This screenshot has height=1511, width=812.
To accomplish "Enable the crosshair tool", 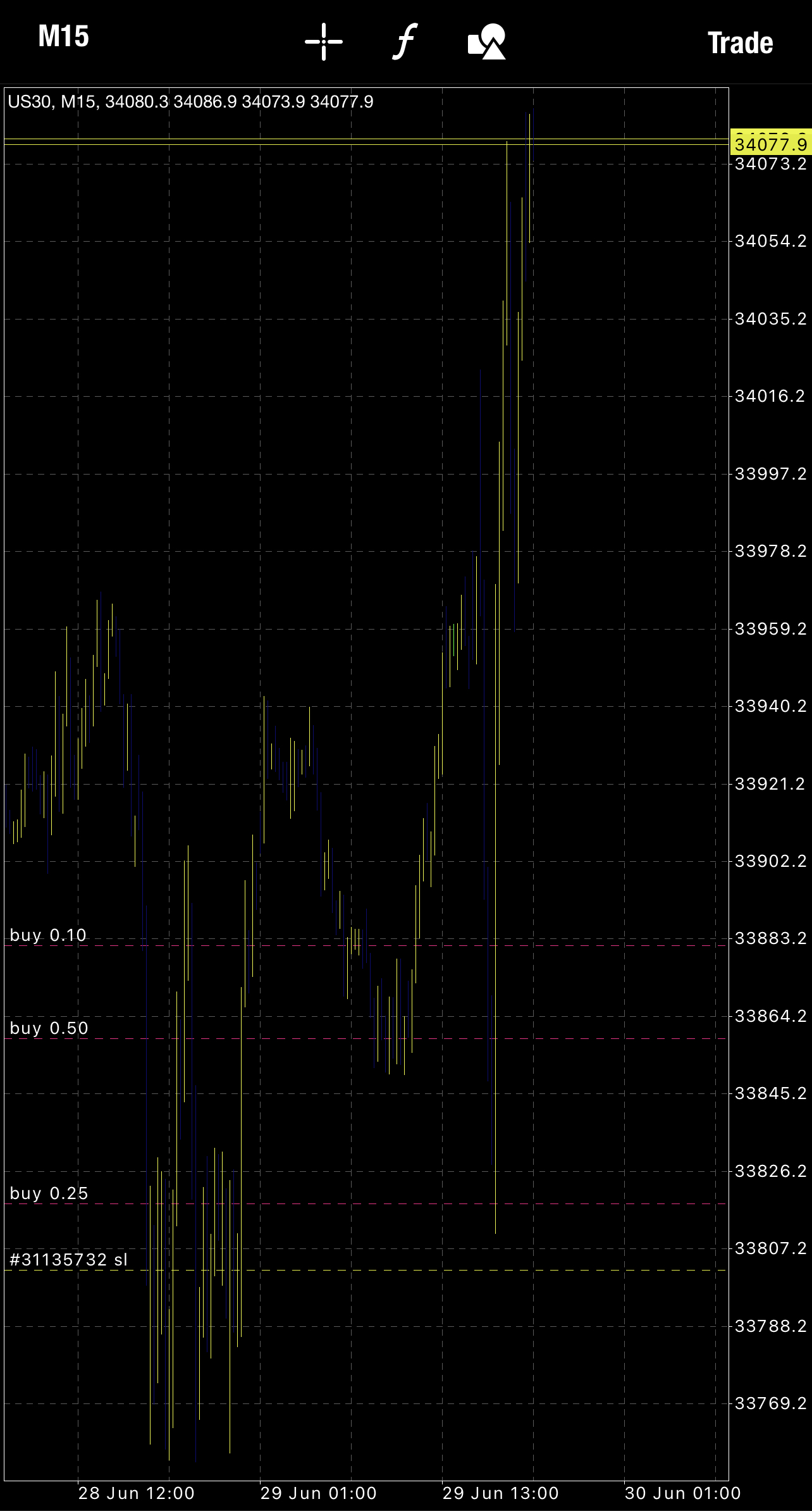I will click(x=324, y=42).
